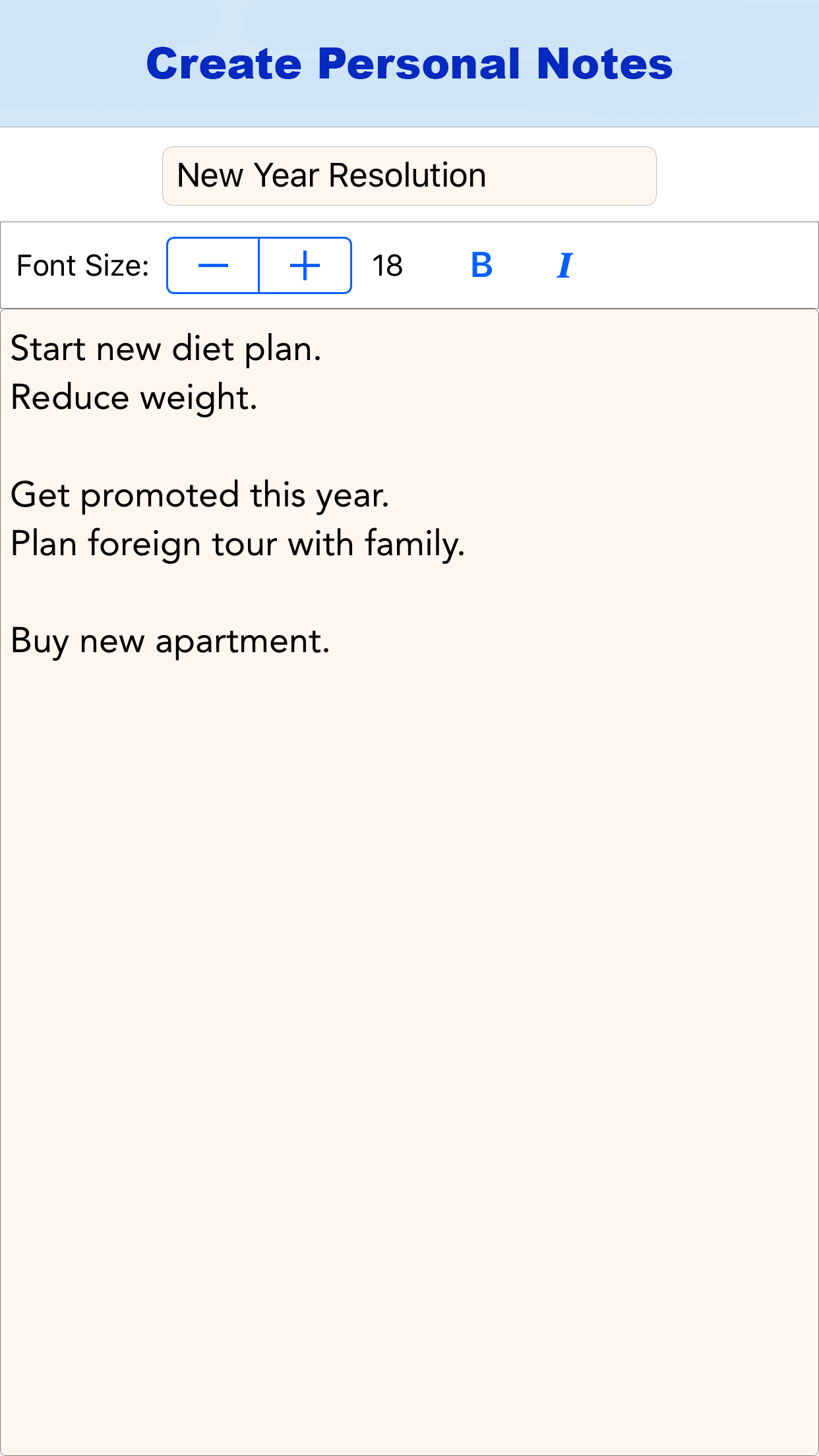The height and width of the screenshot is (1456, 819).
Task: Toggle bold formatting with the B icon
Action: coord(481,265)
